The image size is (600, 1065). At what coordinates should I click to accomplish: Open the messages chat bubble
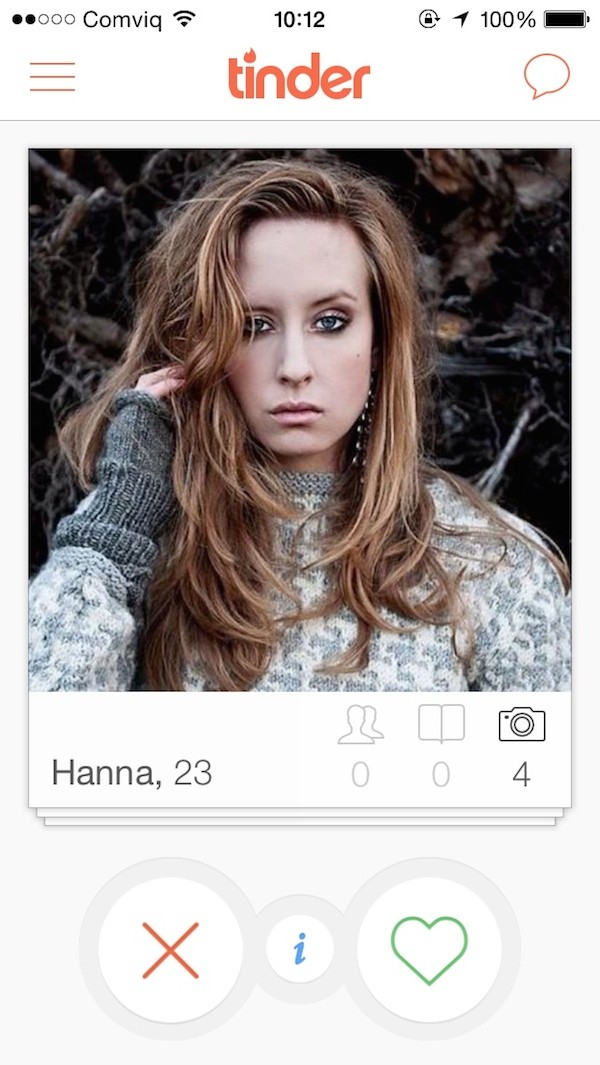[x=546, y=76]
